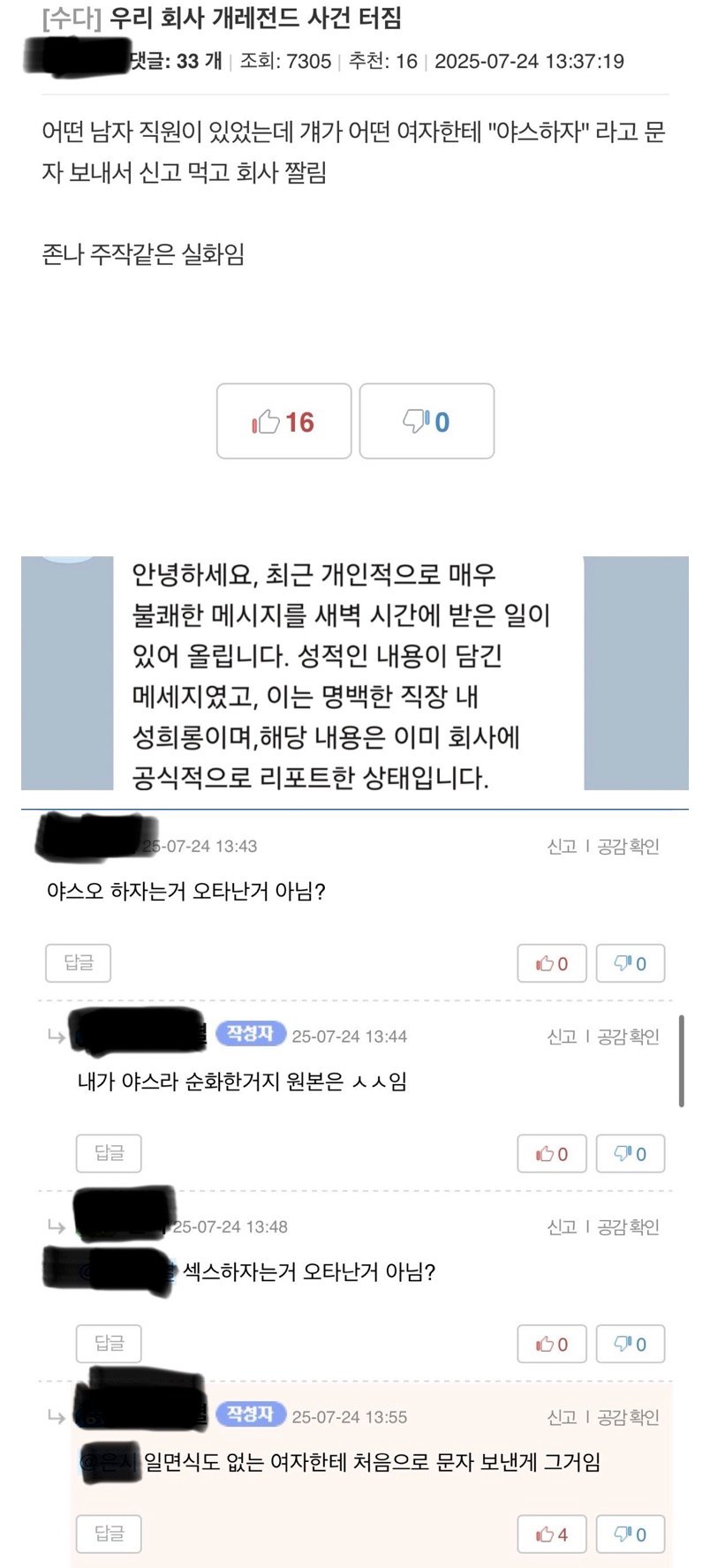Reply to the author's 13:44 comment
Viewport: 710px width, 1568px height.
click(x=109, y=1152)
